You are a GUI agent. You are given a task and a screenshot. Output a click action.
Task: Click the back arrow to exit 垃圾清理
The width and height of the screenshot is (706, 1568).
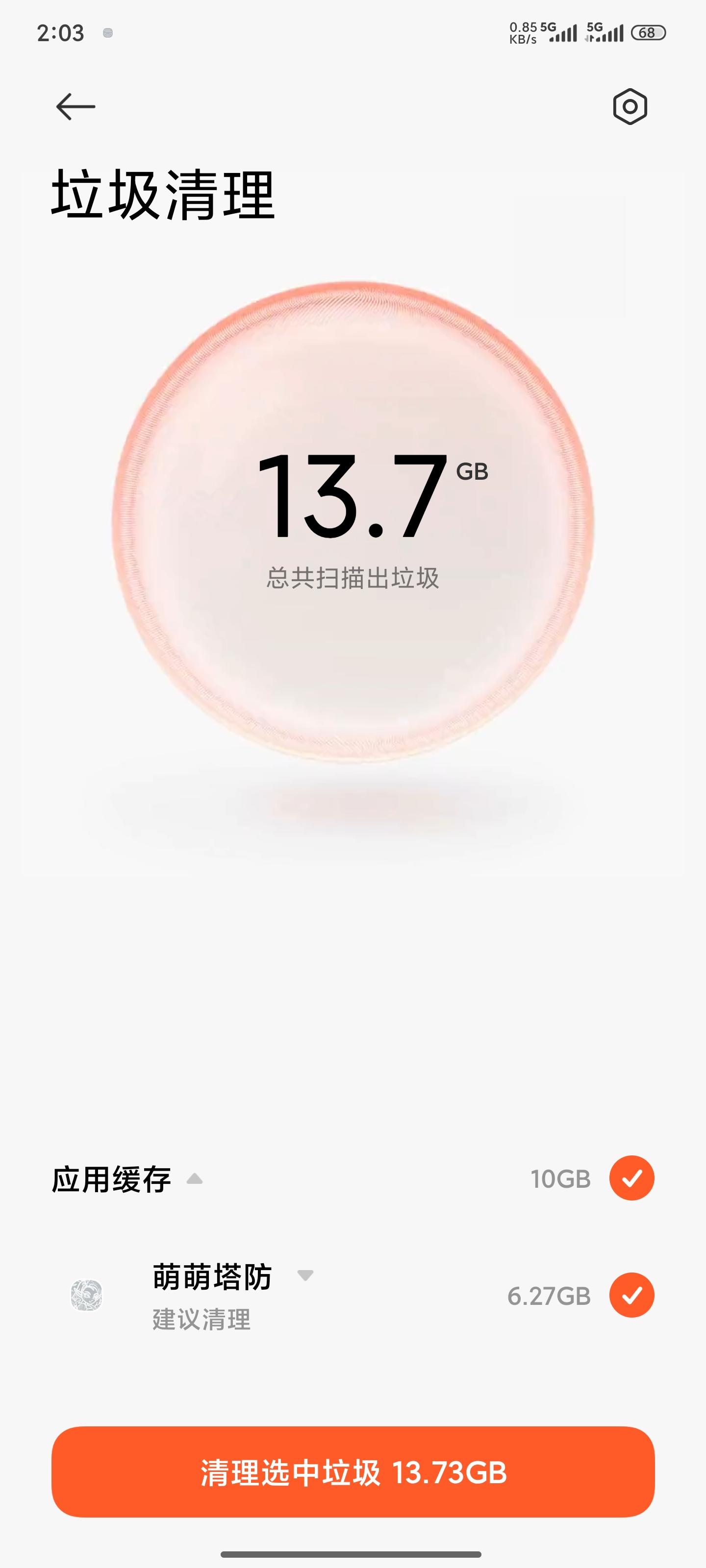pyautogui.click(x=76, y=106)
